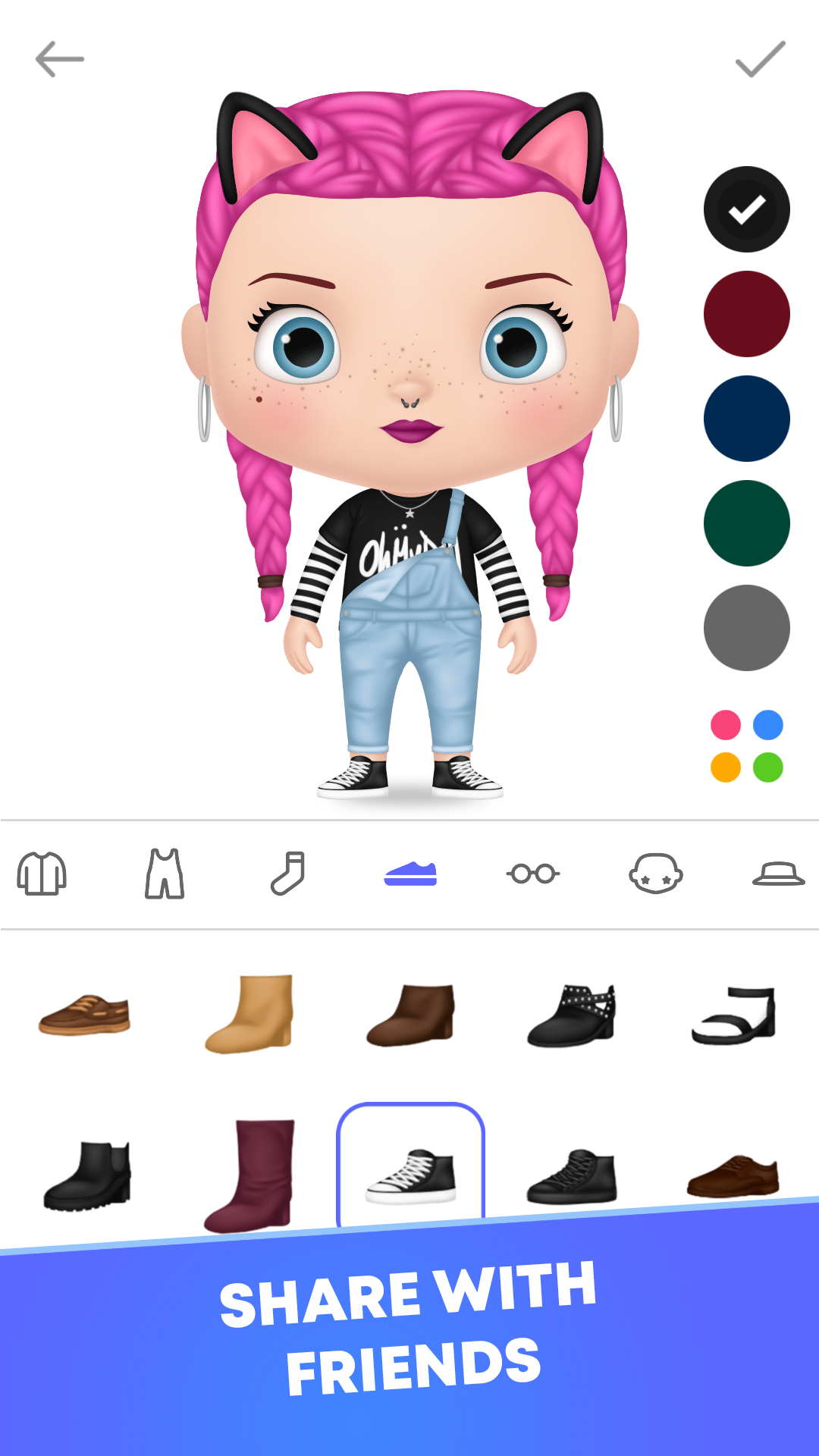The image size is (819, 1456).
Task: Open the glasses category
Action: coord(534,872)
